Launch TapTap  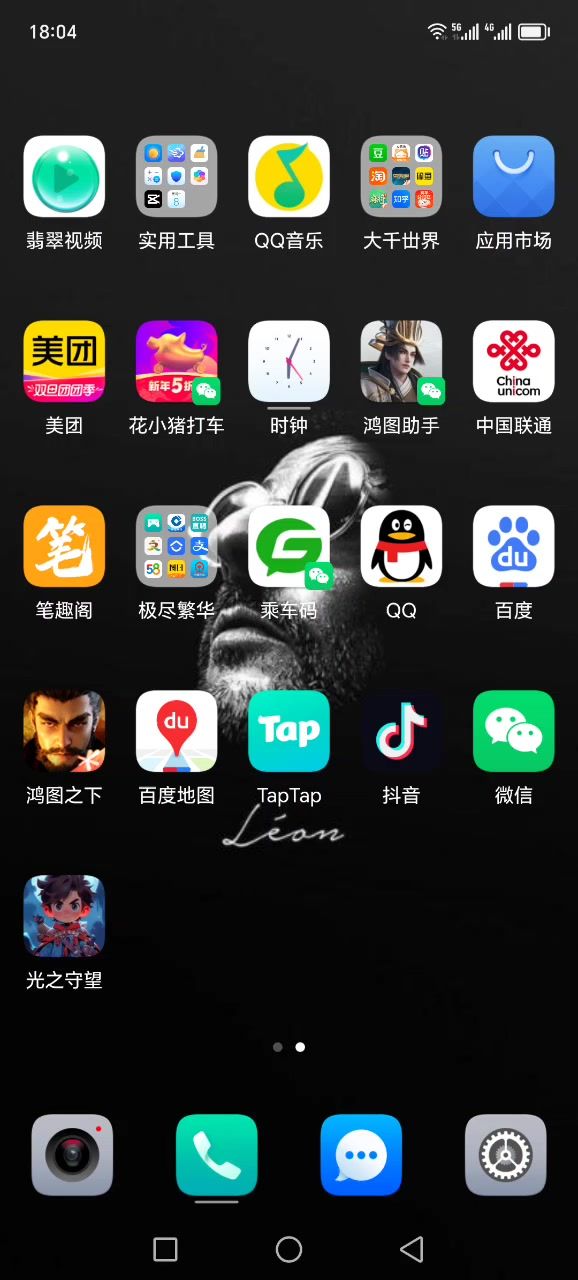coord(289,732)
